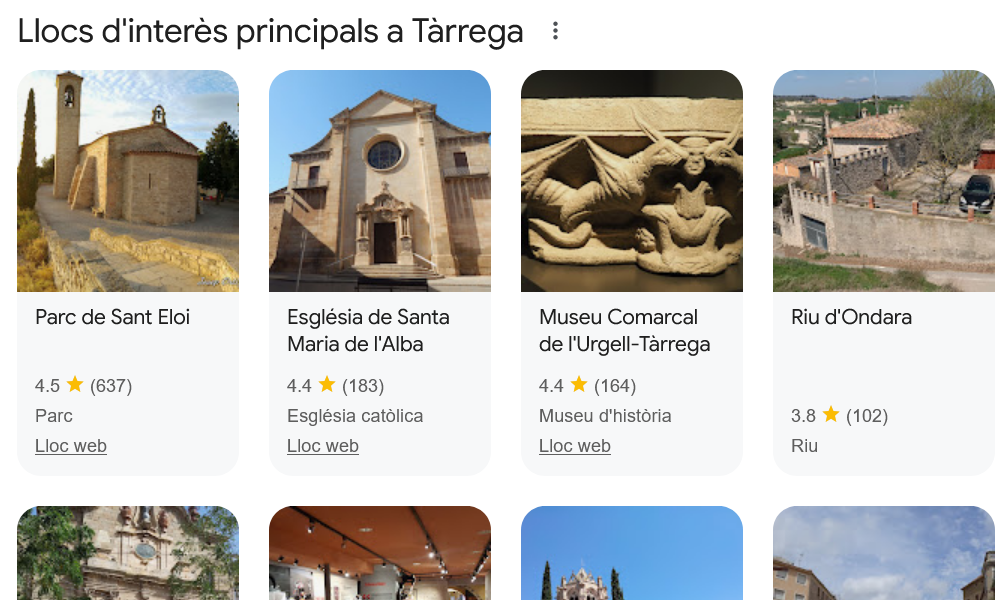Open the Parc de Sant Eloi card
The image size is (1000, 600).
pyautogui.click(x=112, y=318)
